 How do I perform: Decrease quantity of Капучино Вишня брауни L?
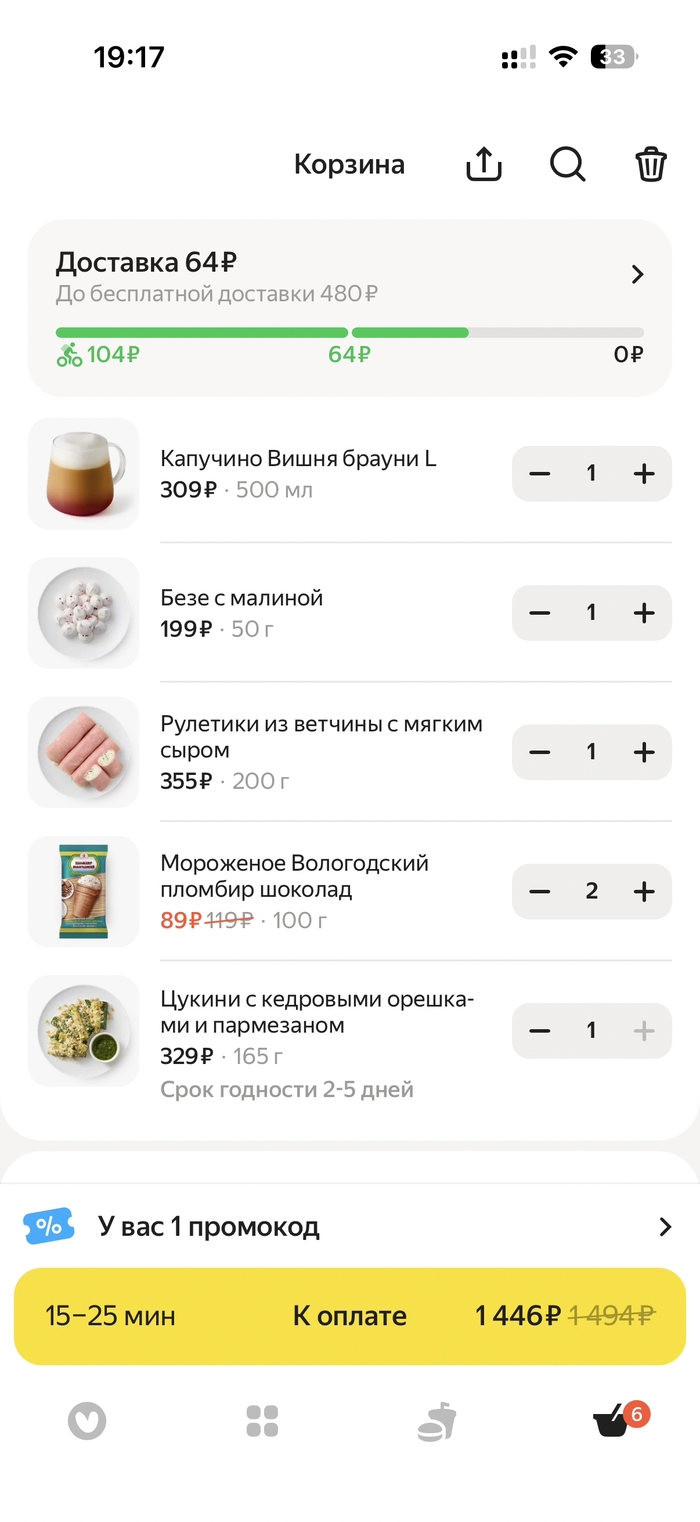[540, 473]
